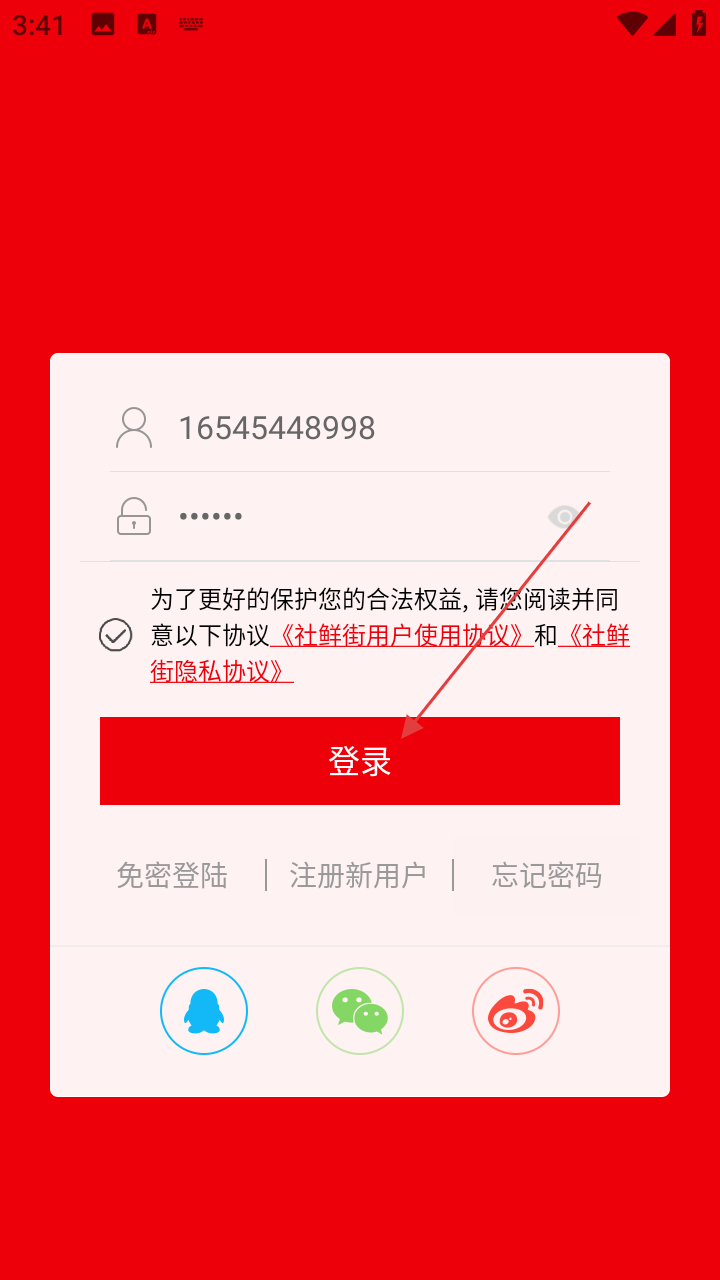The height and width of the screenshot is (1280, 720).
Task: Log in with QQ penguin icon
Action: (x=204, y=1011)
